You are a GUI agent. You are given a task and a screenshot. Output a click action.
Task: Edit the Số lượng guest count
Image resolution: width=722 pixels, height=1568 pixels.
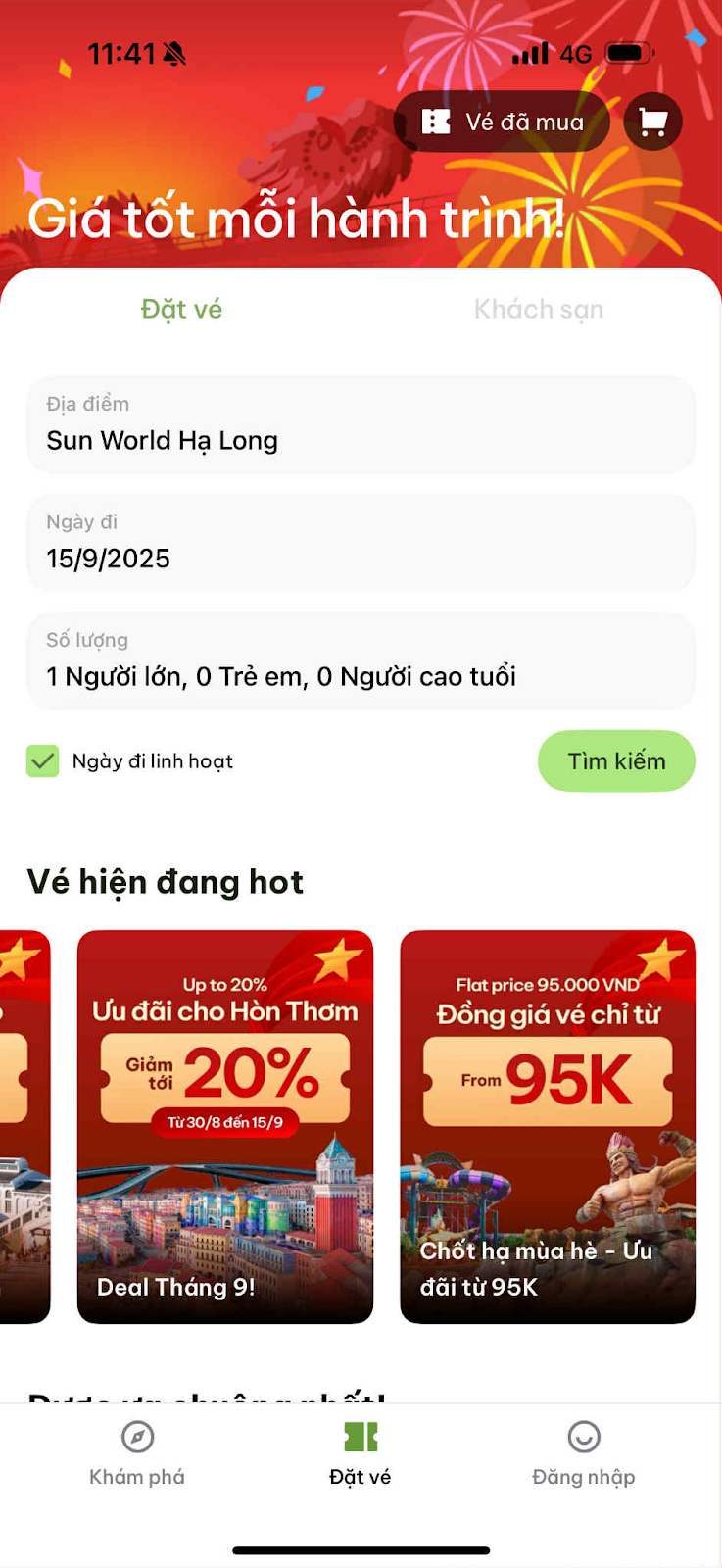pos(361,661)
